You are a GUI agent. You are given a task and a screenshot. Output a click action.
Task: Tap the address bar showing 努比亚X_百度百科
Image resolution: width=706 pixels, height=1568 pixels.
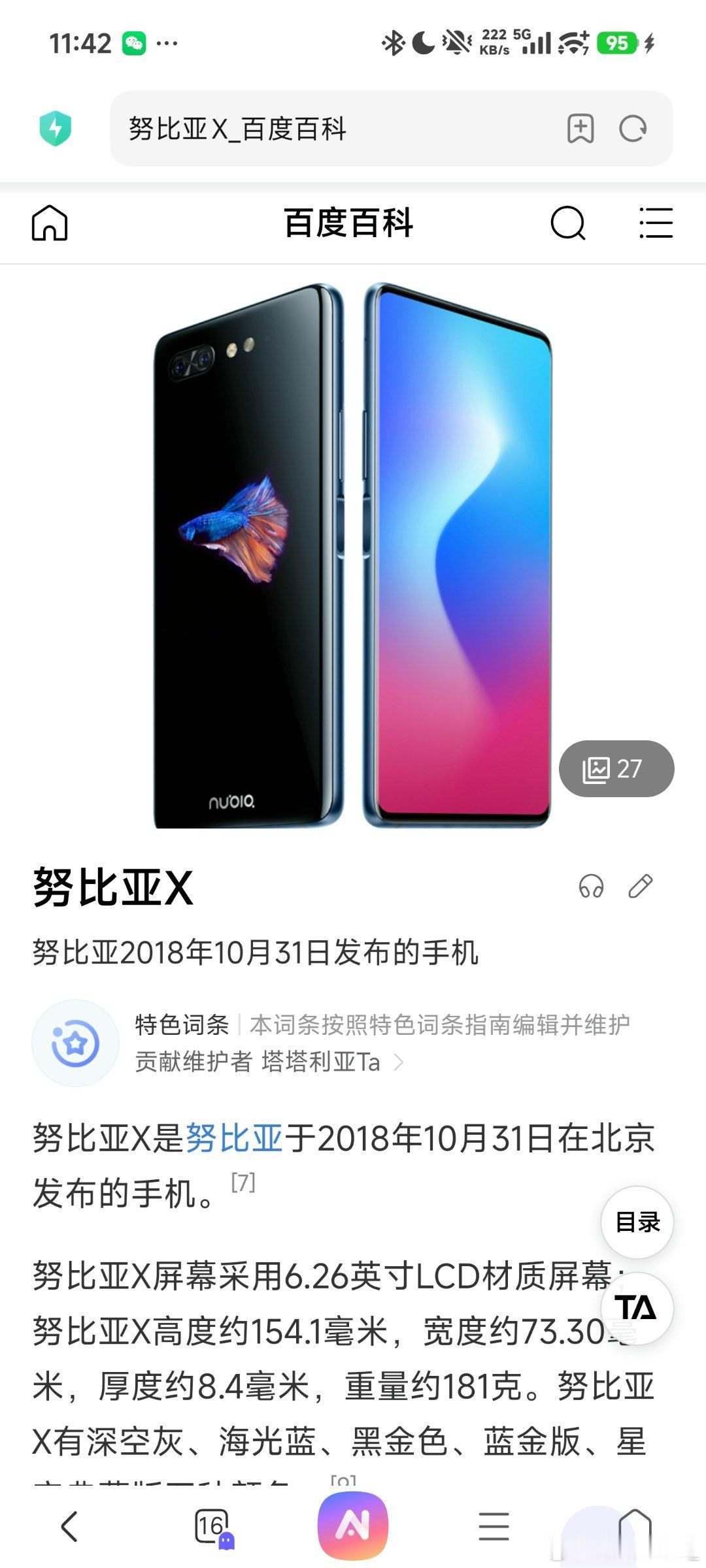point(327,129)
